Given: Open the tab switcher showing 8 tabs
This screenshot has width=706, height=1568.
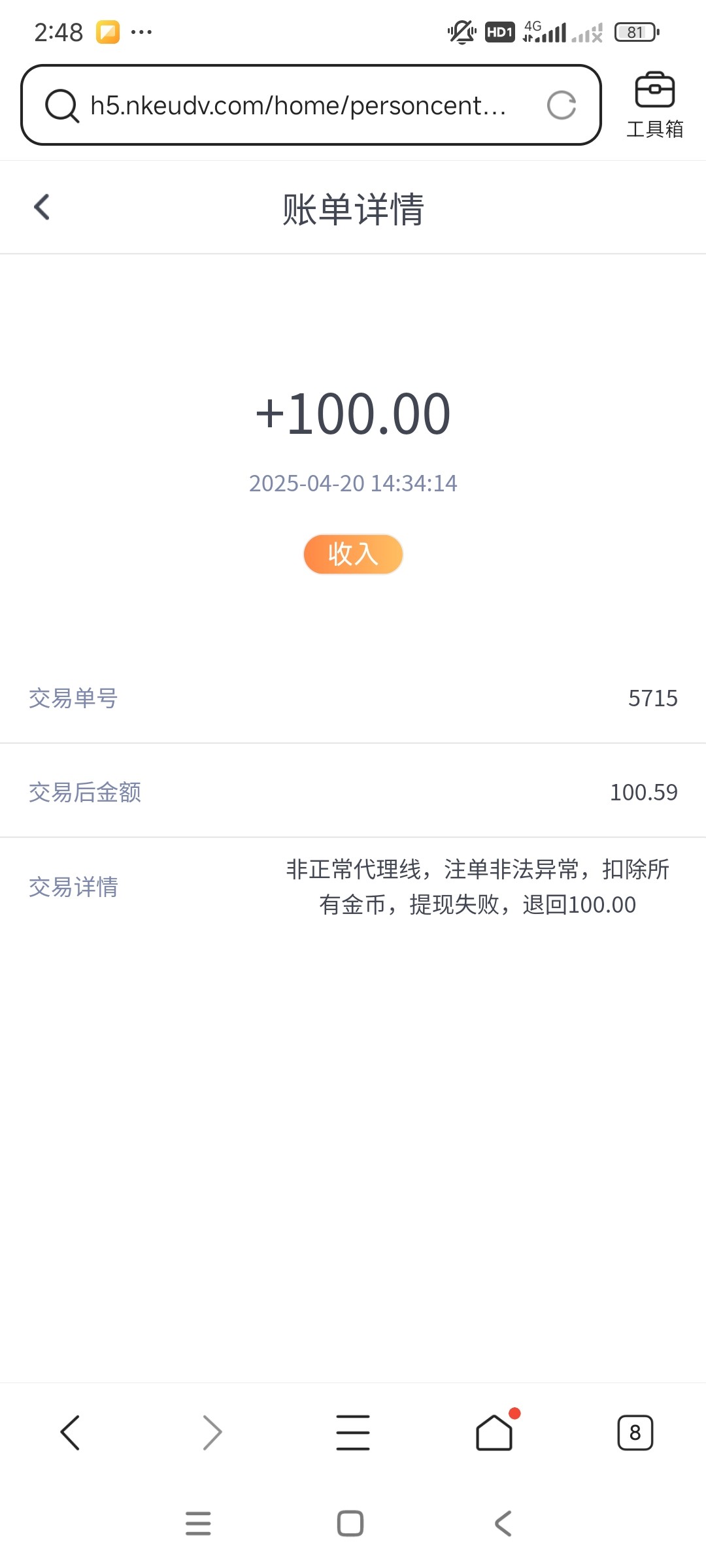Looking at the screenshot, I should click(x=635, y=1431).
